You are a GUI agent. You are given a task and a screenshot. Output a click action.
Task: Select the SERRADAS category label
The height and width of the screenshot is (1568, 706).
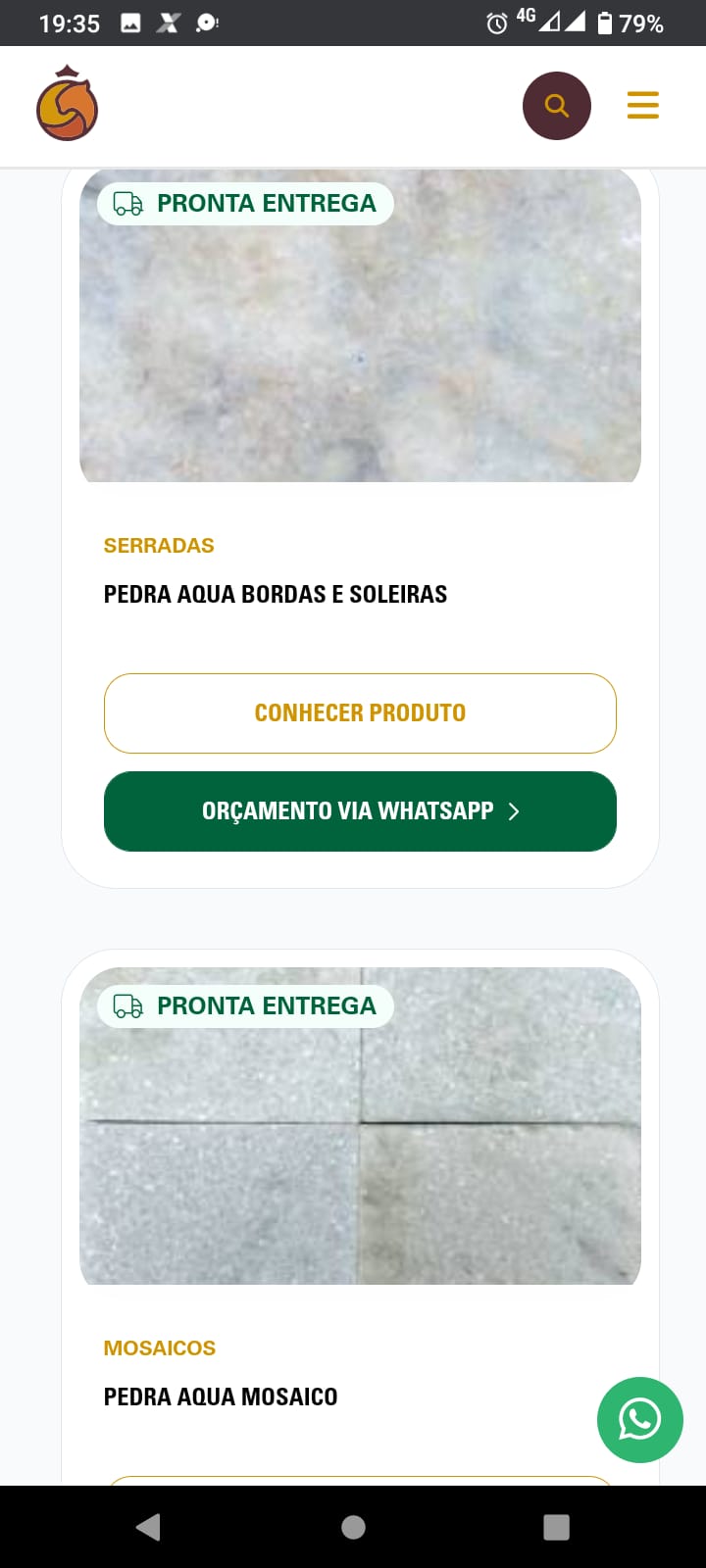[159, 545]
